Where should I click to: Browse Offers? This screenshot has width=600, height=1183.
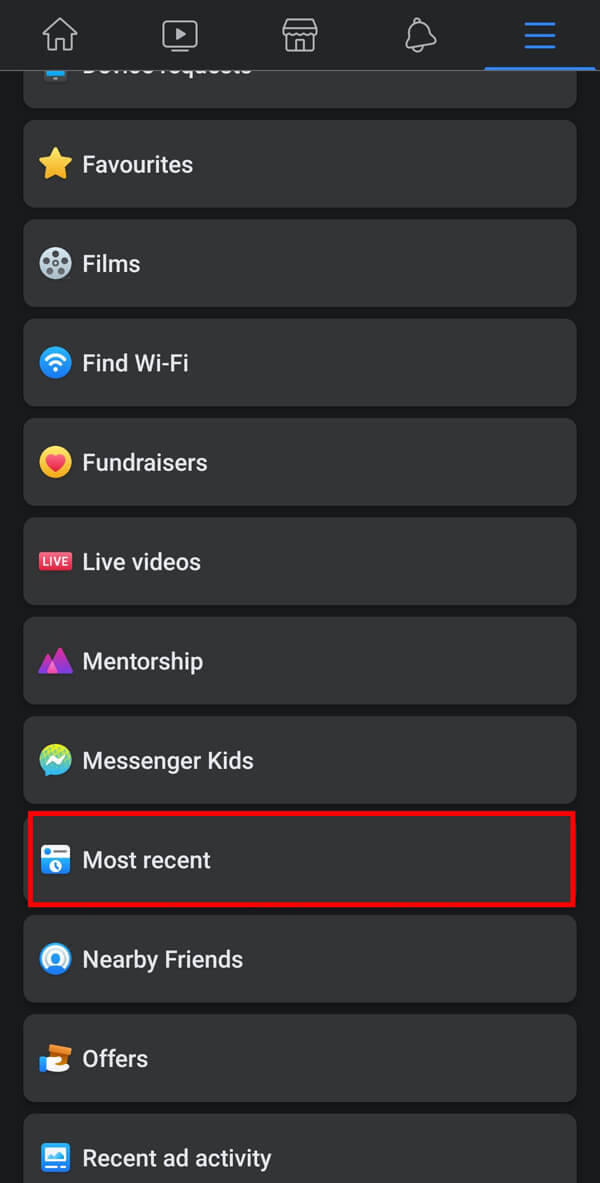coord(300,1058)
